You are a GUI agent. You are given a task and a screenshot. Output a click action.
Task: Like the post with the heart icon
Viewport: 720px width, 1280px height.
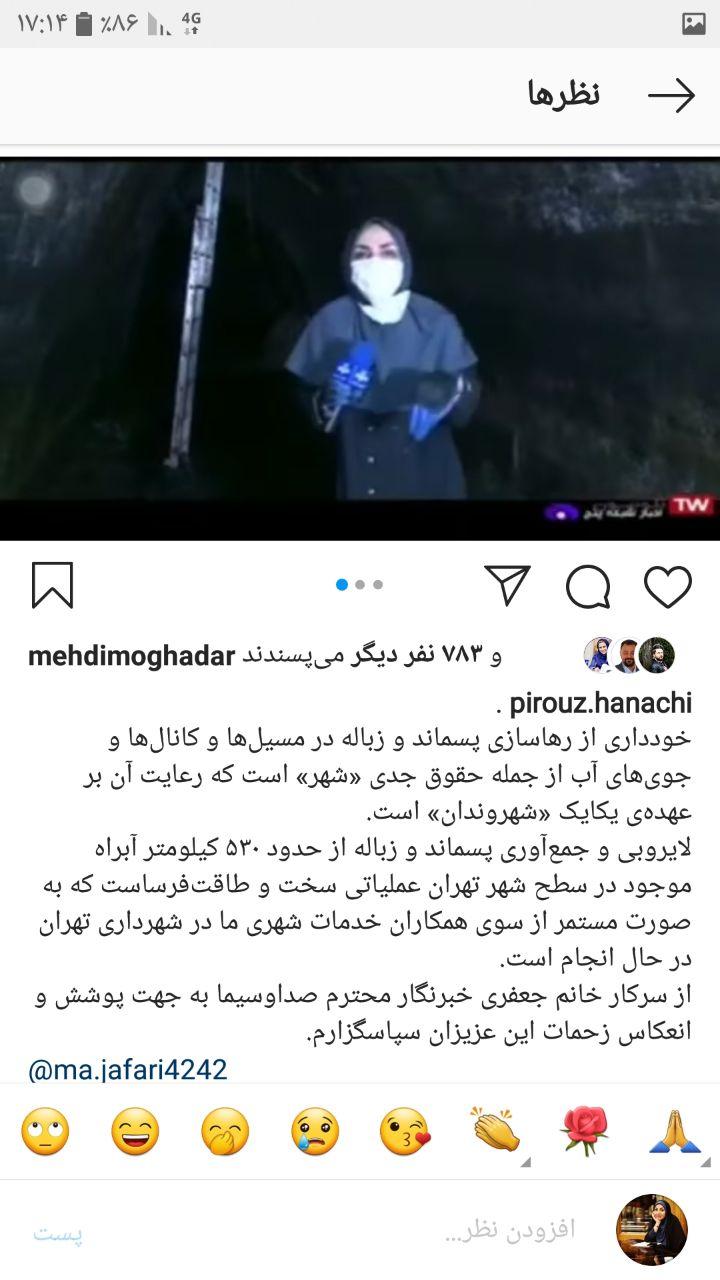tap(668, 586)
